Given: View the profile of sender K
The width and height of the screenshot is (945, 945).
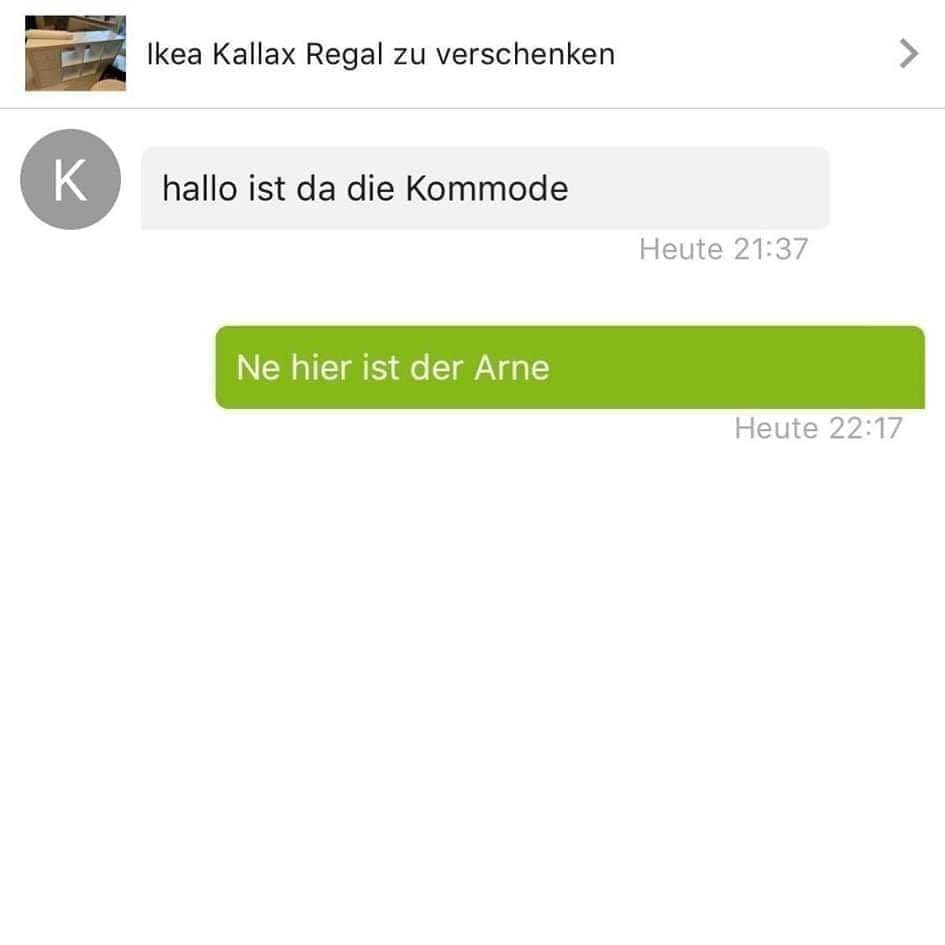Looking at the screenshot, I should 70,180.
